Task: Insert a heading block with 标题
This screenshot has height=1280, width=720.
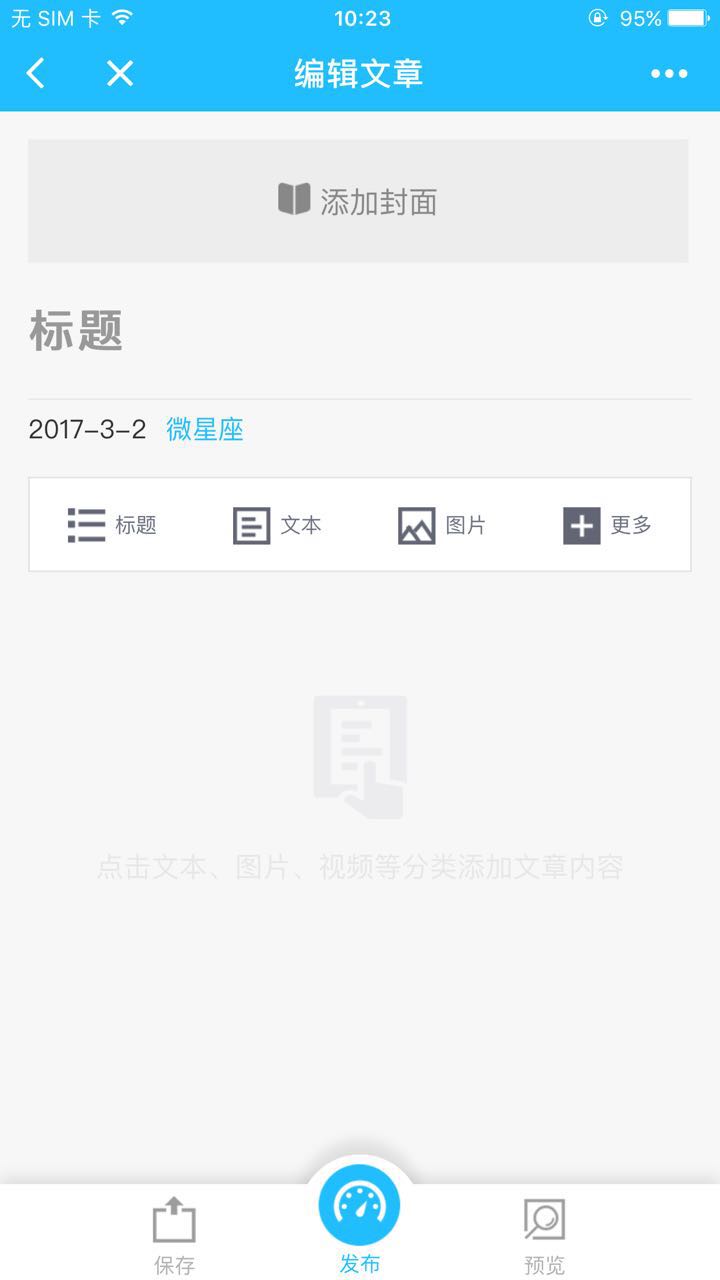Action: click(x=112, y=525)
